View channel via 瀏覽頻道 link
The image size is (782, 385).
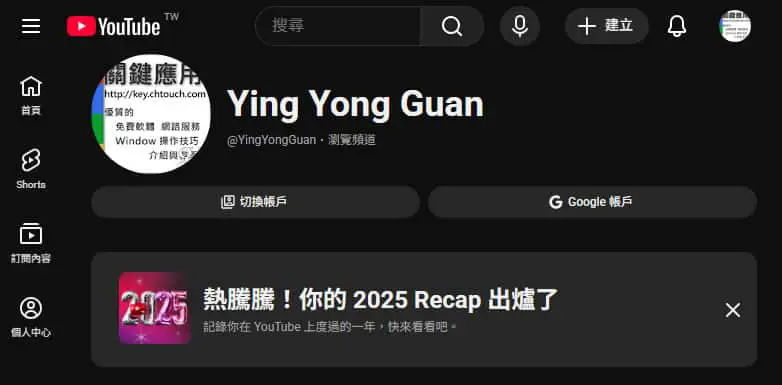click(352, 140)
